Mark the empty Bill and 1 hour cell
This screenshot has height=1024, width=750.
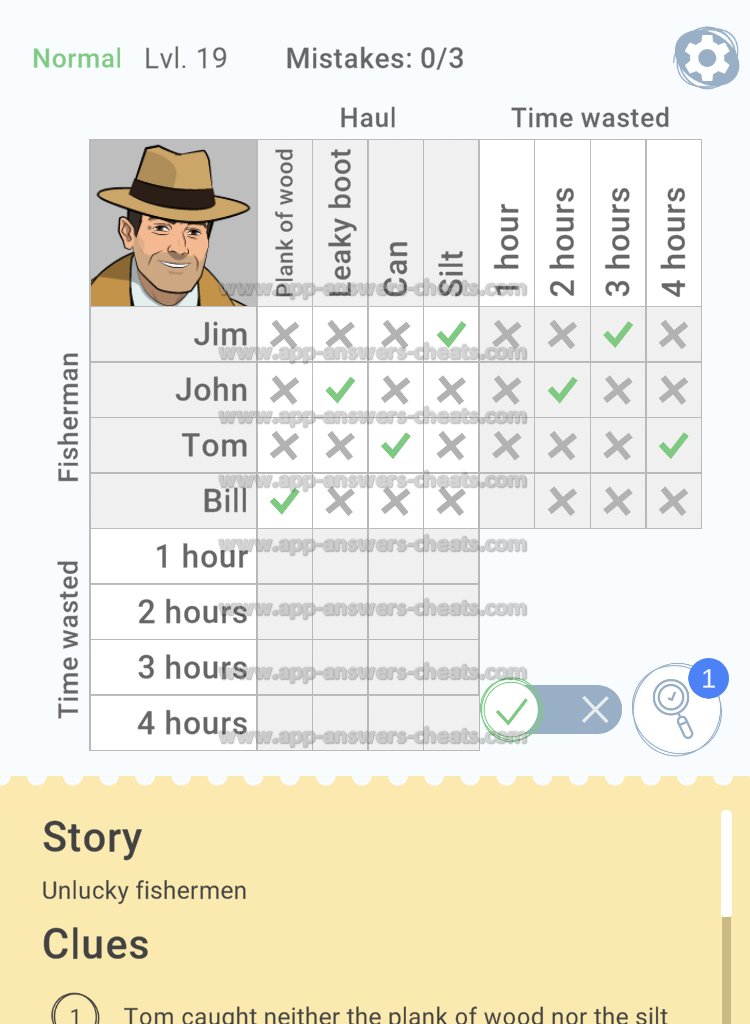click(x=507, y=501)
